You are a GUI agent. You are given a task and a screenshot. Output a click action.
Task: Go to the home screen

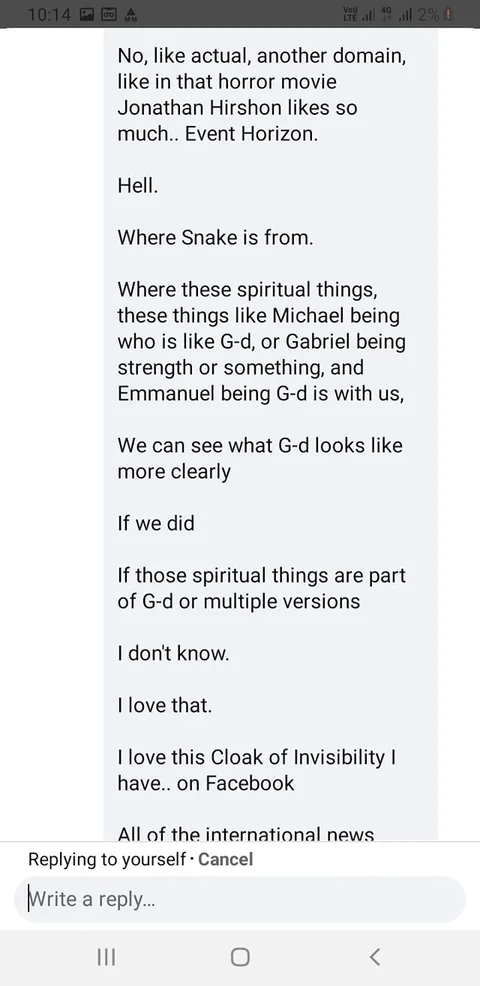click(x=240, y=957)
